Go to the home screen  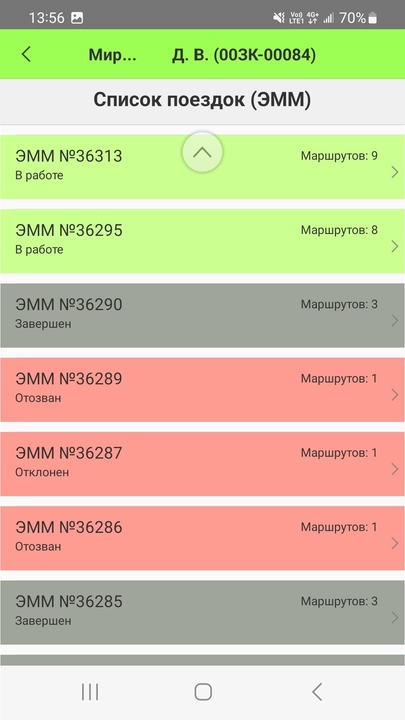click(x=203, y=692)
